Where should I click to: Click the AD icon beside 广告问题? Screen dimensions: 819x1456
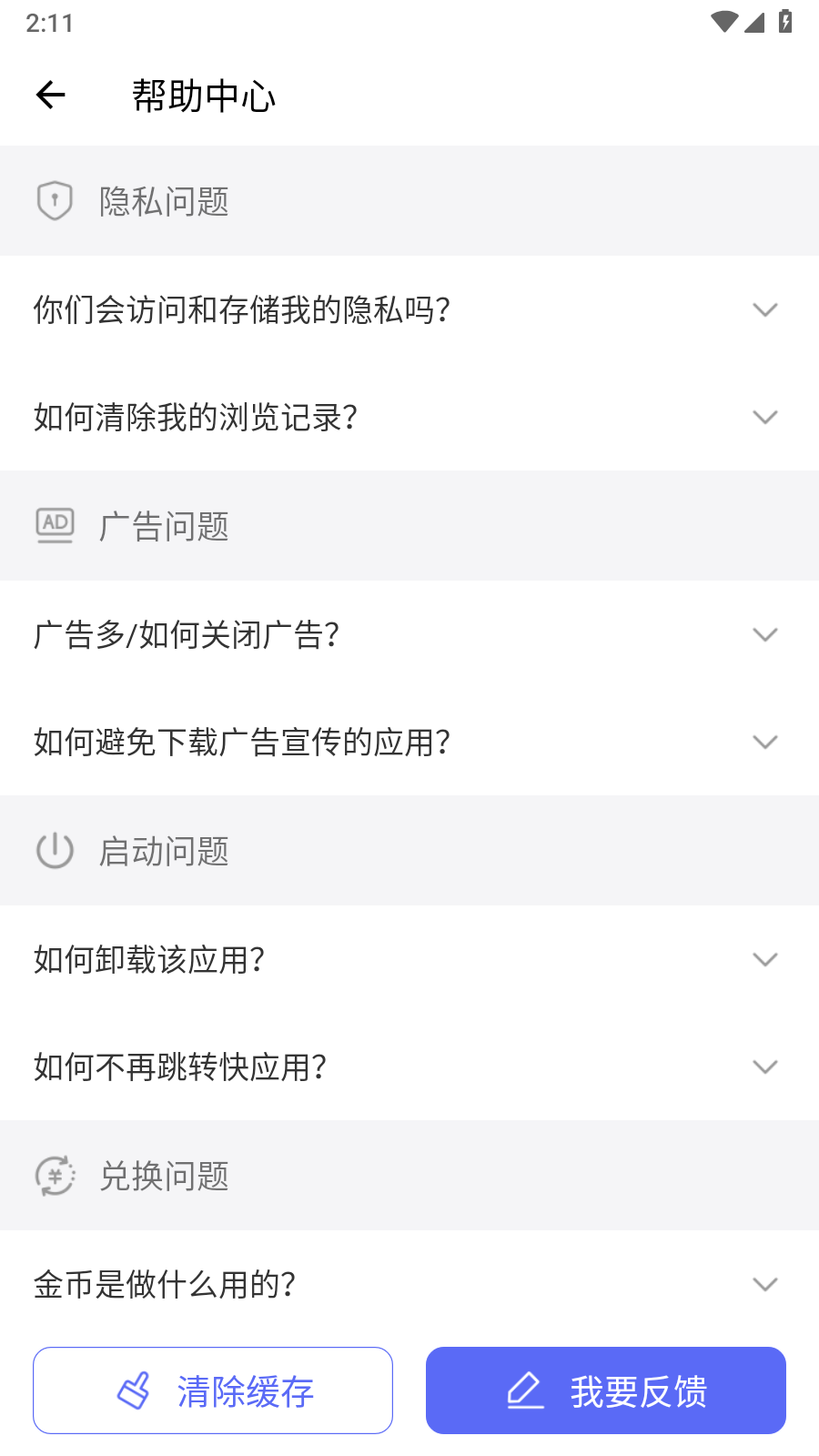click(x=55, y=526)
